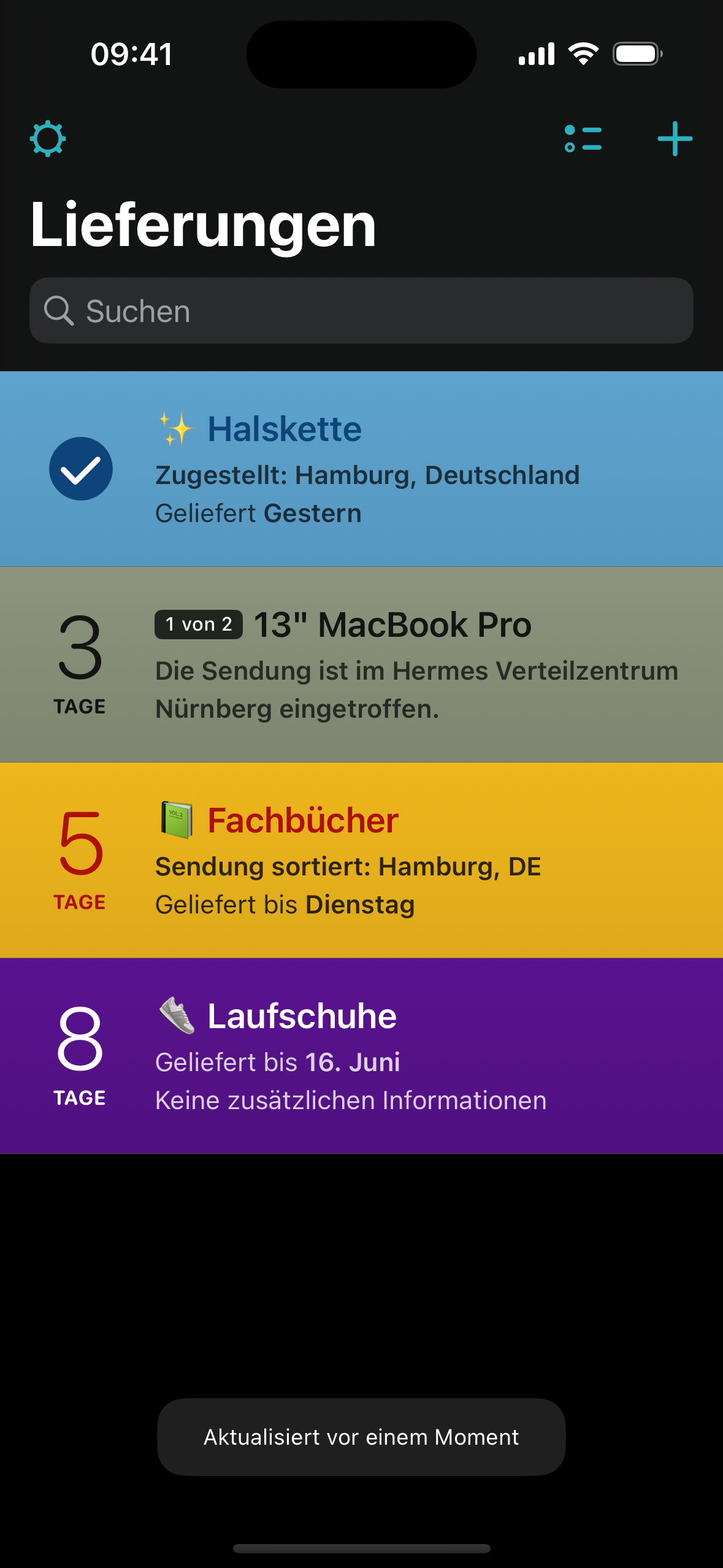View the Fachbücher delivery details

point(361,860)
